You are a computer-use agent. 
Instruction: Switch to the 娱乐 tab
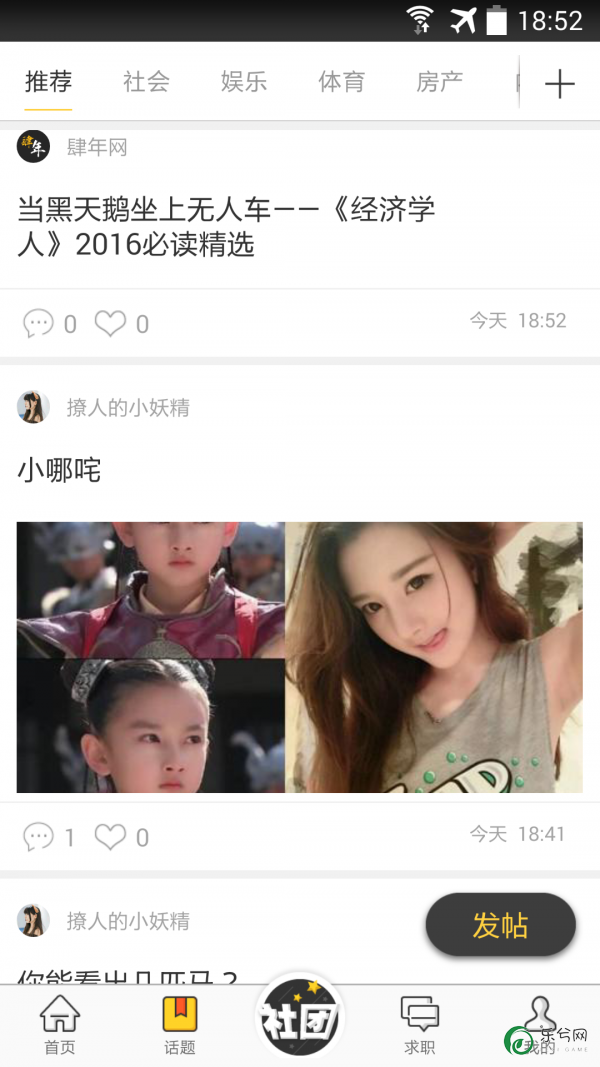tap(244, 82)
